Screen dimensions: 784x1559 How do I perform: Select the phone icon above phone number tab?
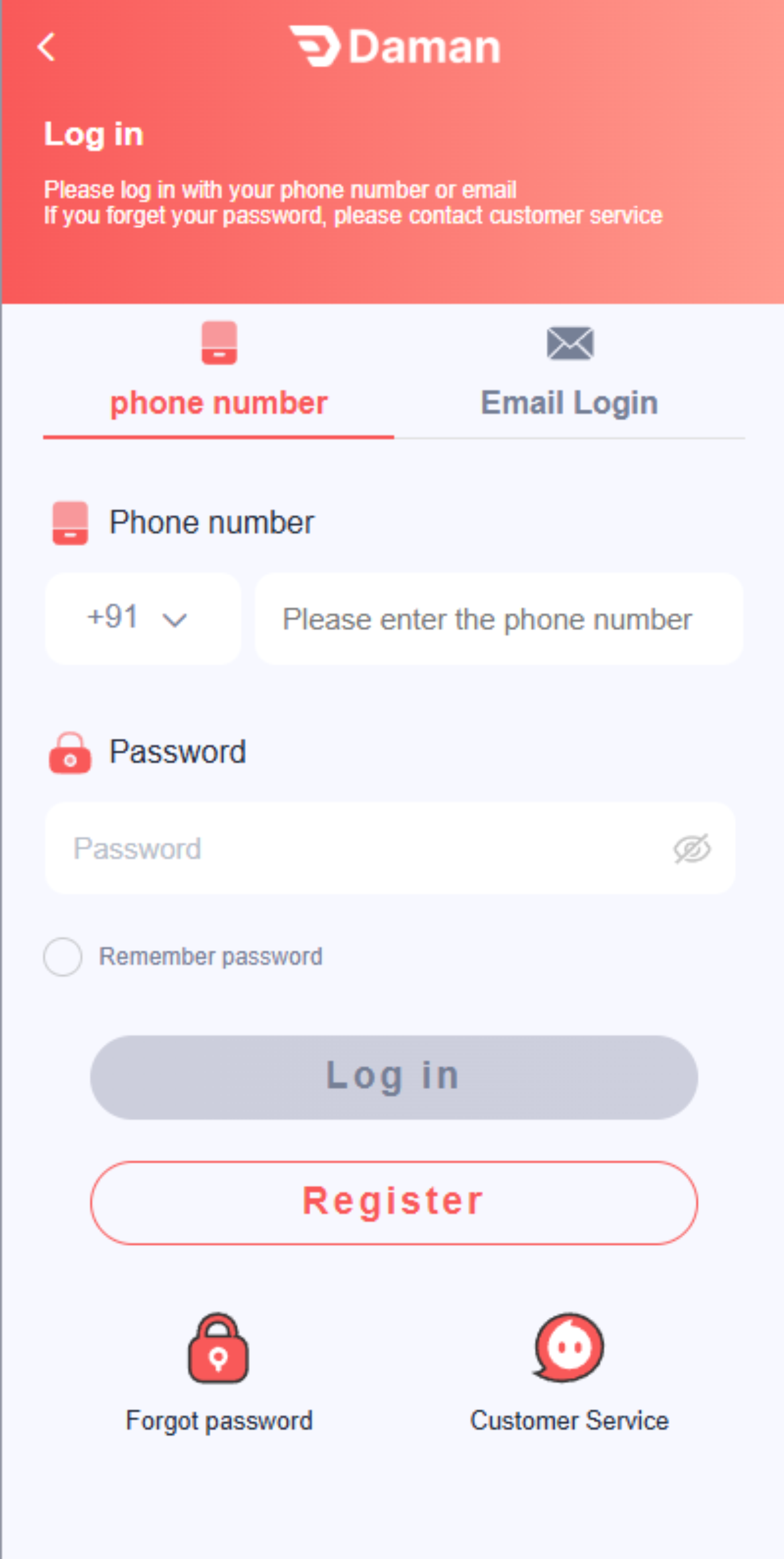[219, 343]
